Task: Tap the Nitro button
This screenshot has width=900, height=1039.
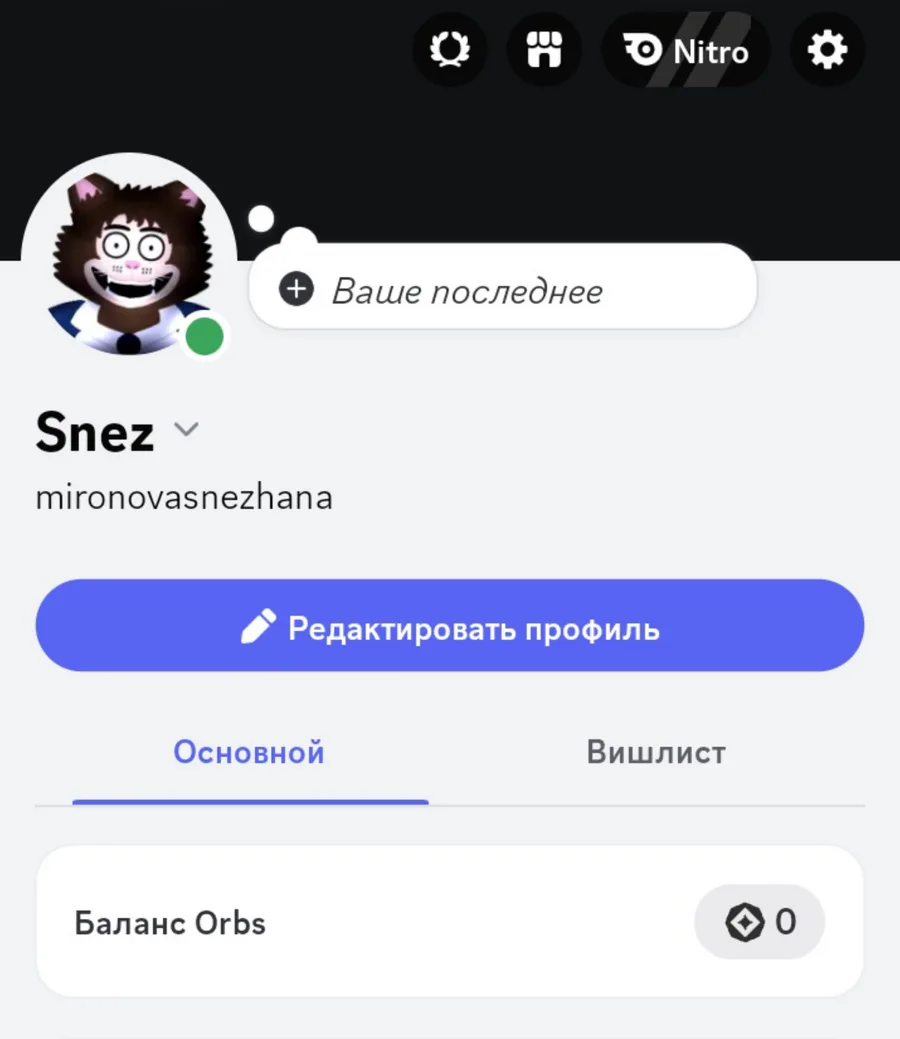Action: [686, 50]
